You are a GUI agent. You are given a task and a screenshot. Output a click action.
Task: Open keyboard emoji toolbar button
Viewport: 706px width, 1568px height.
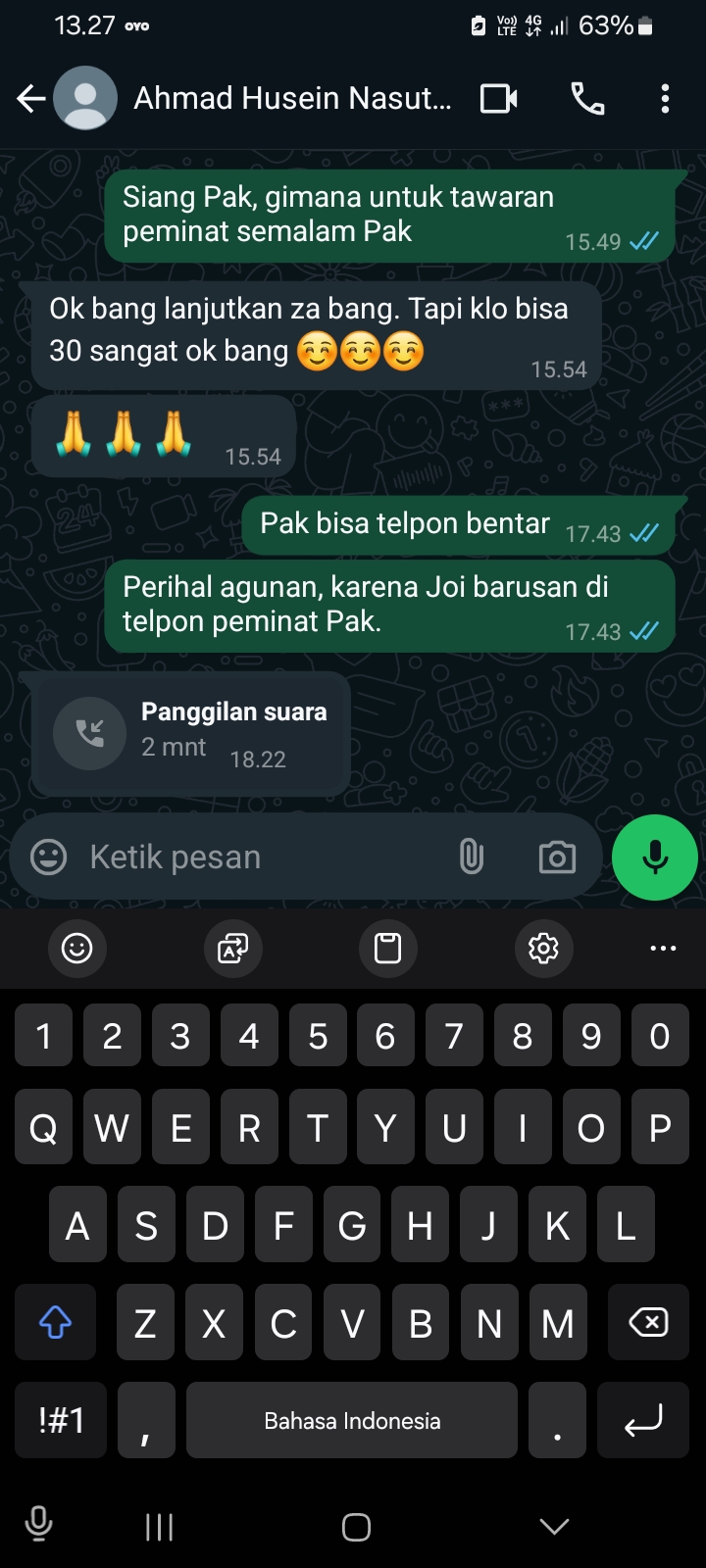click(76, 948)
